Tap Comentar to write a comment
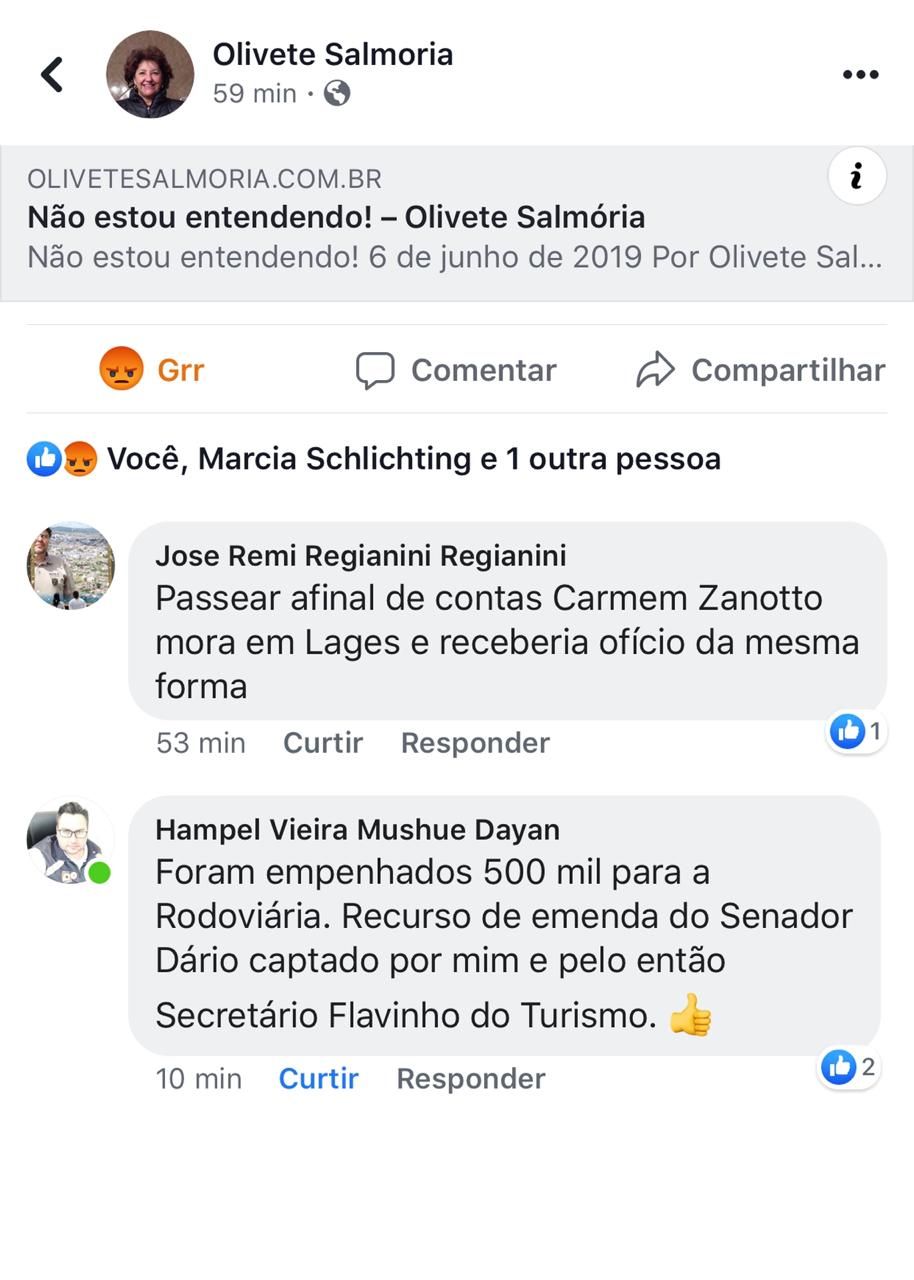 (457, 370)
